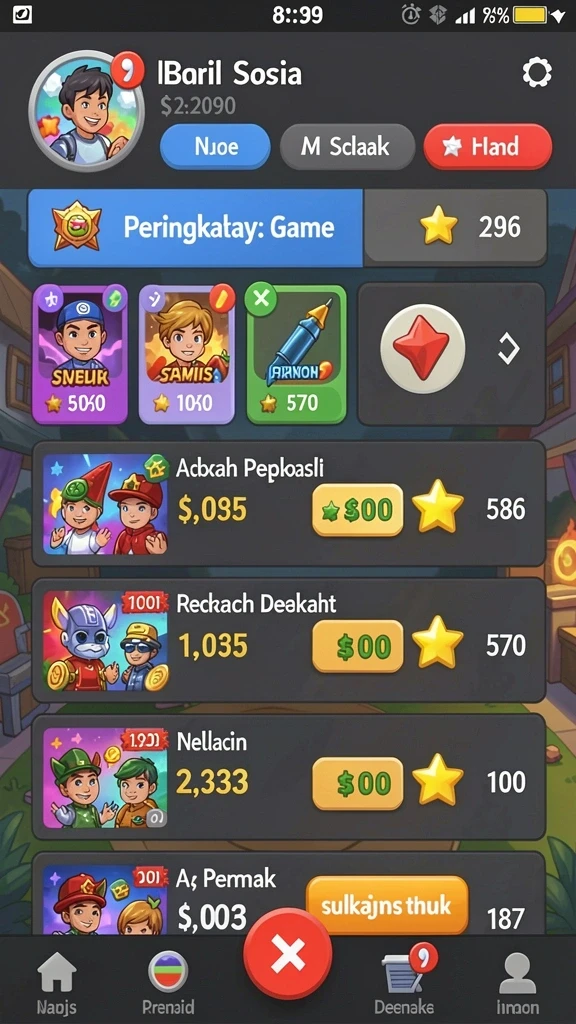This screenshot has width=576, height=1024.
Task: Tap the blue Nuoe button
Action: 215,147
